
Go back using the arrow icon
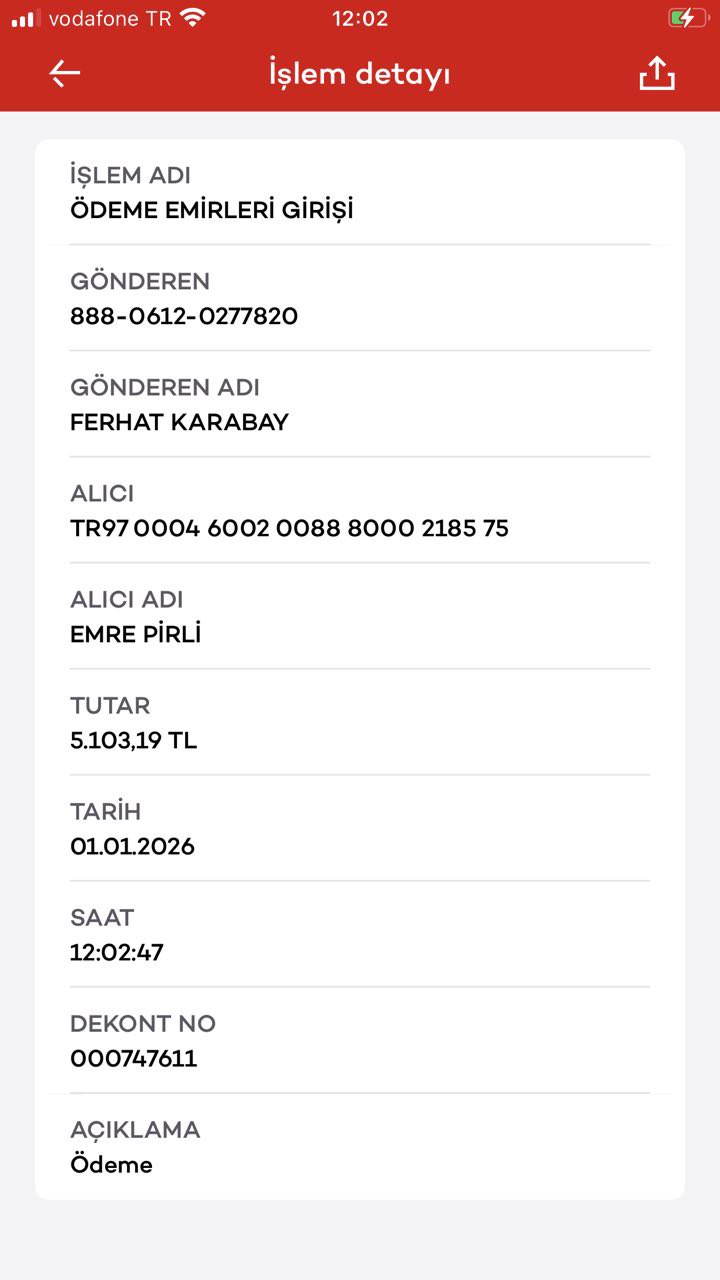click(65, 74)
